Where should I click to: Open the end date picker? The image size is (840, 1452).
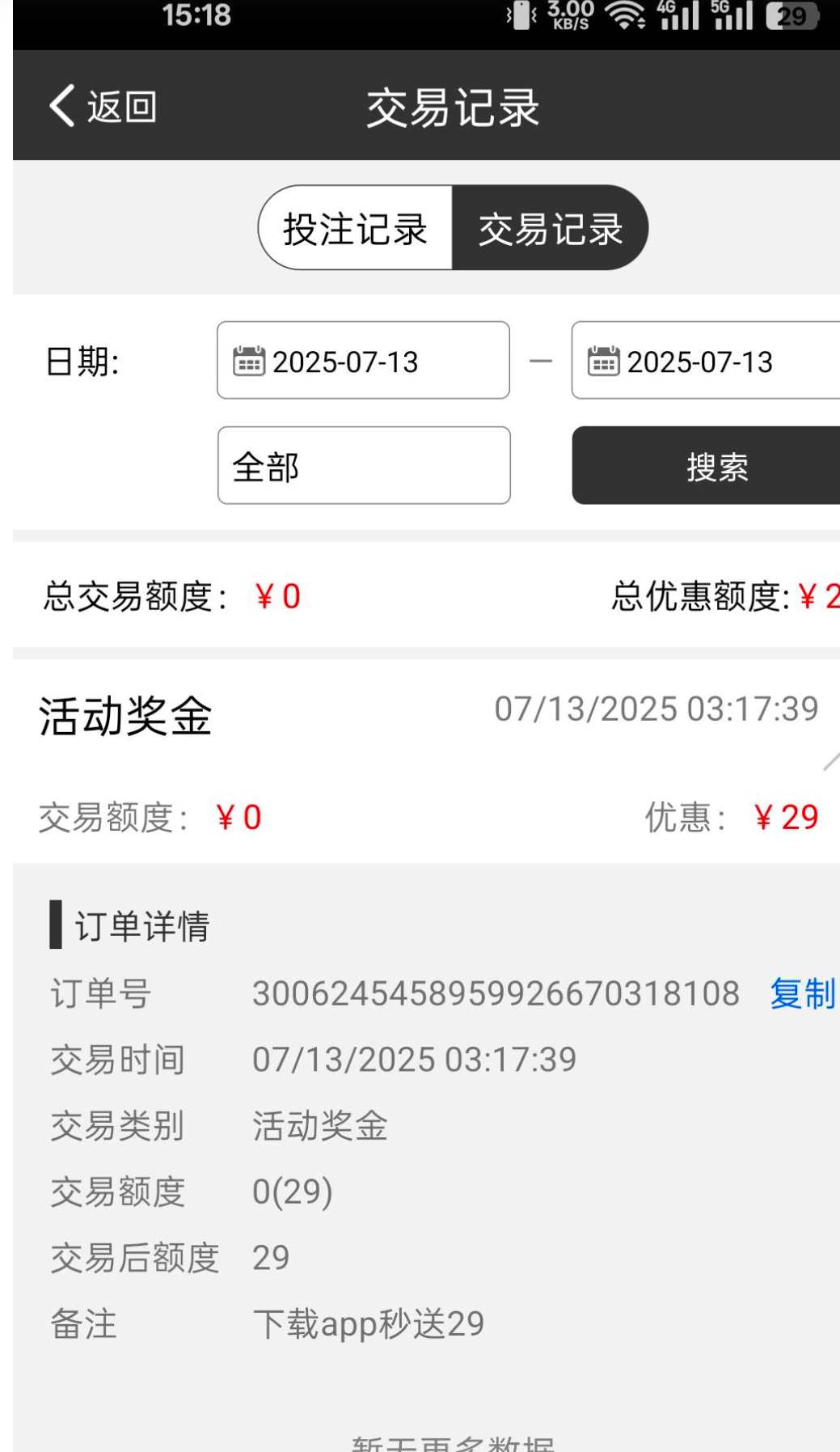pyautogui.click(x=706, y=361)
